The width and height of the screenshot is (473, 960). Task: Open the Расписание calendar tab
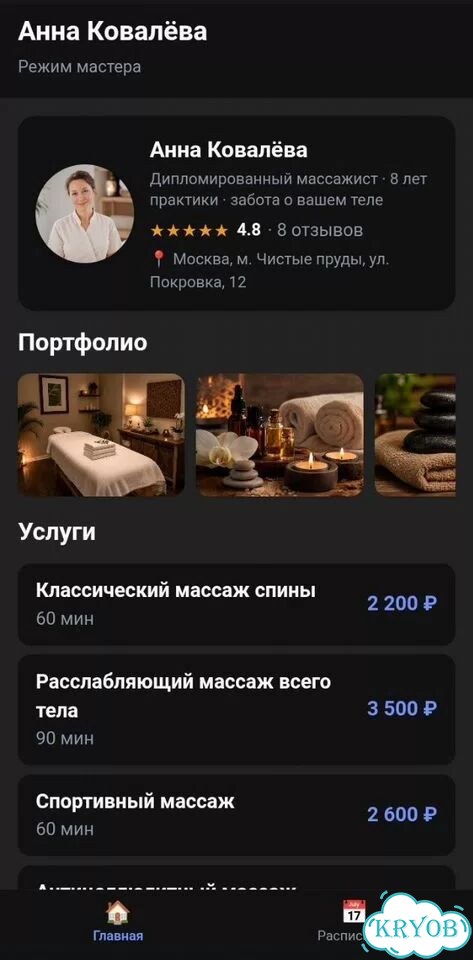click(354, 923)
